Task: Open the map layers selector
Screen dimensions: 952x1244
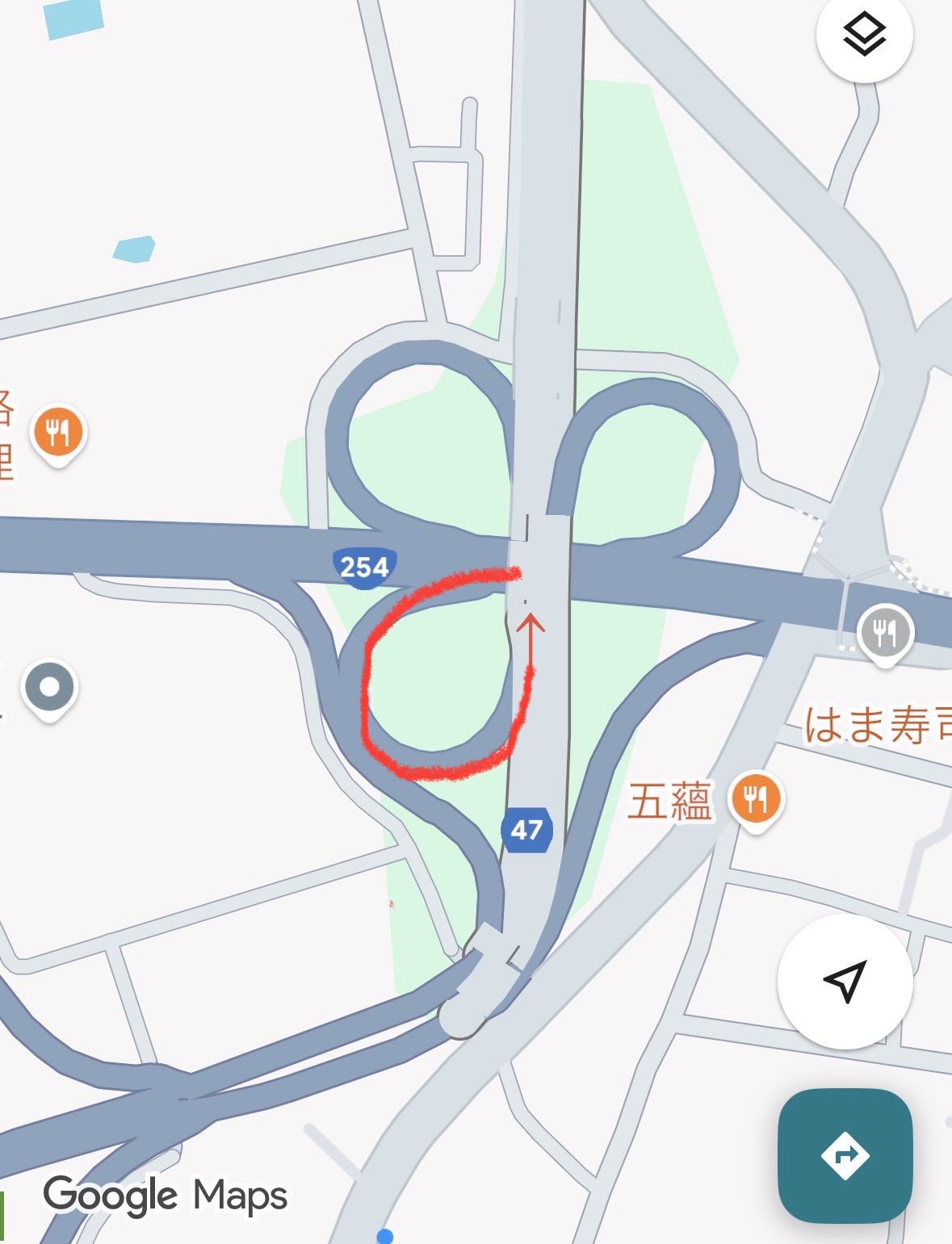Action: [x=864, y=35]
